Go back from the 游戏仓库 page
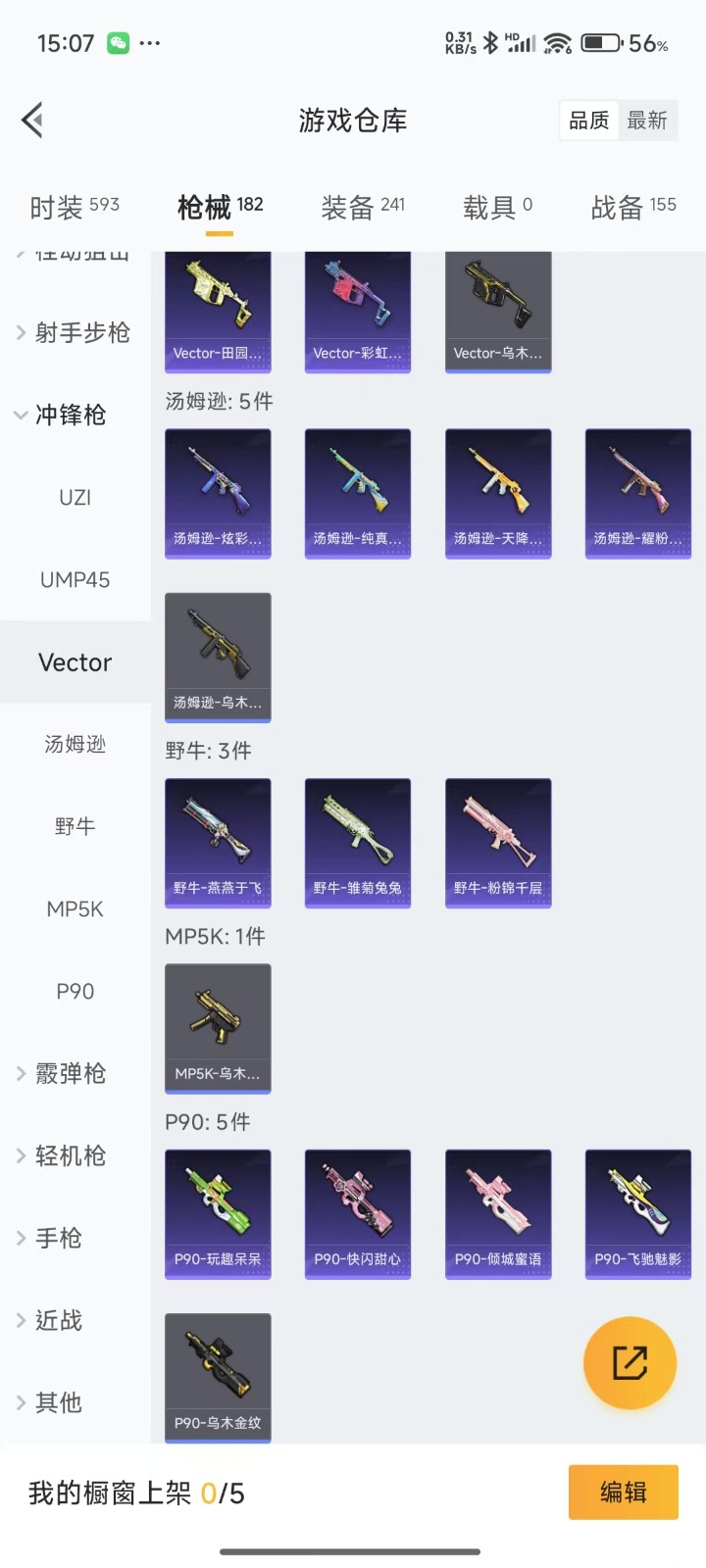The image size is (706, 1568). tap(32, 121)
